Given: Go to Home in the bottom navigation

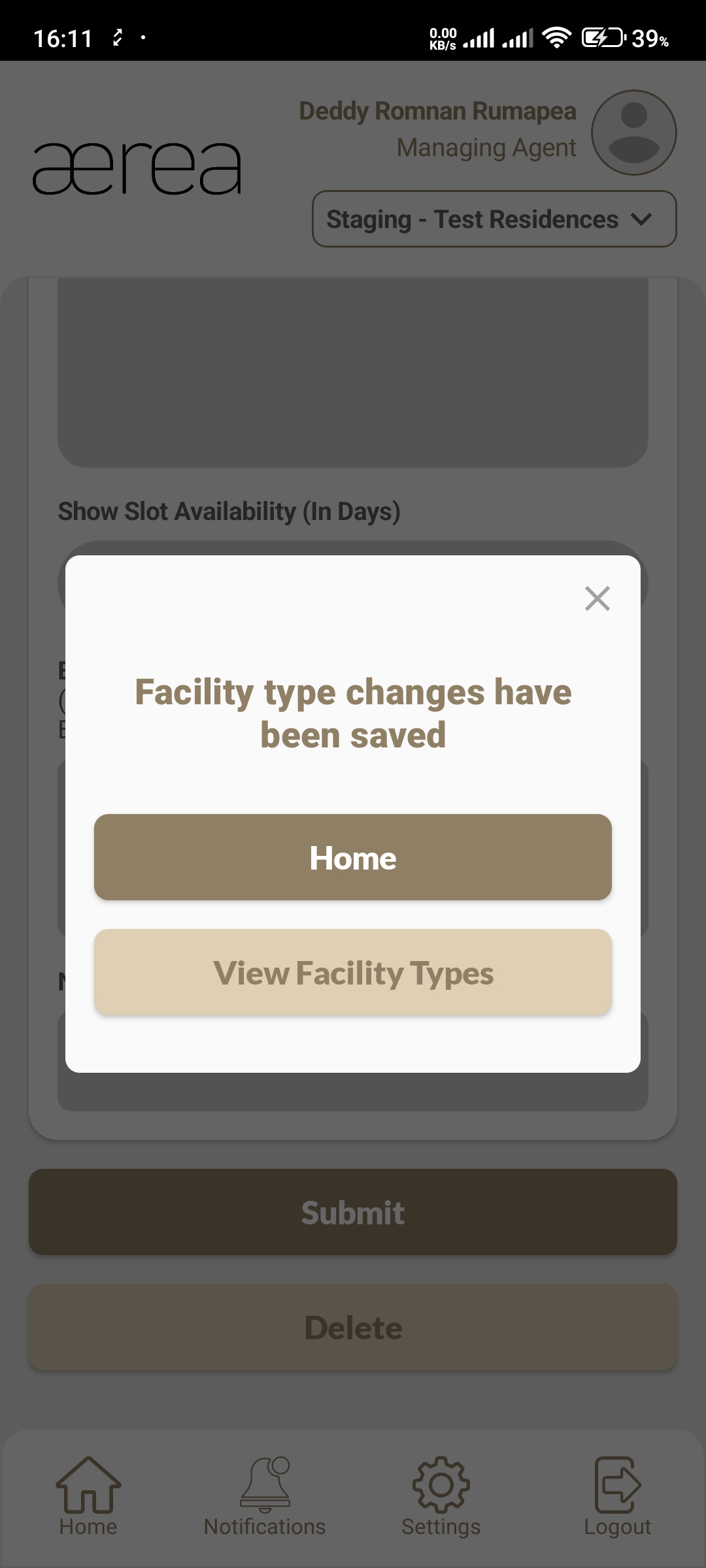Looking at the screenshot, I should click(88, 1496).
